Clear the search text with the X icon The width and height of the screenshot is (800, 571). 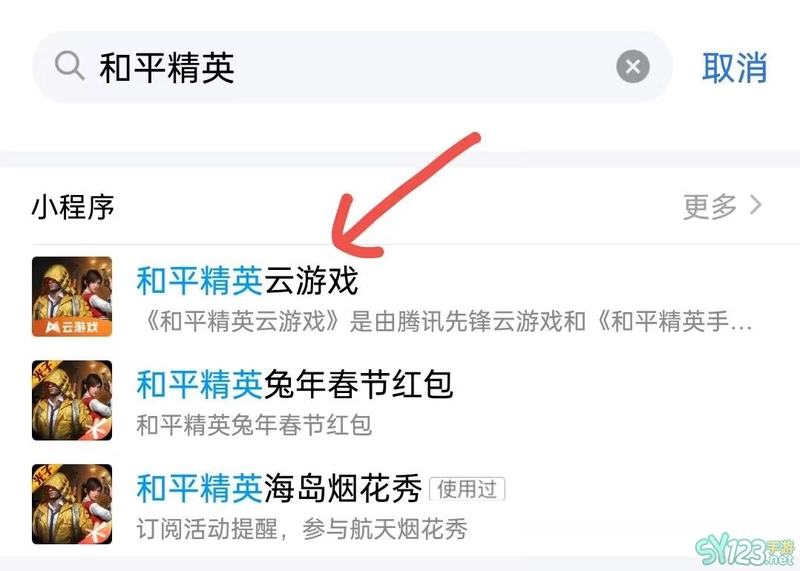(632, 68)
